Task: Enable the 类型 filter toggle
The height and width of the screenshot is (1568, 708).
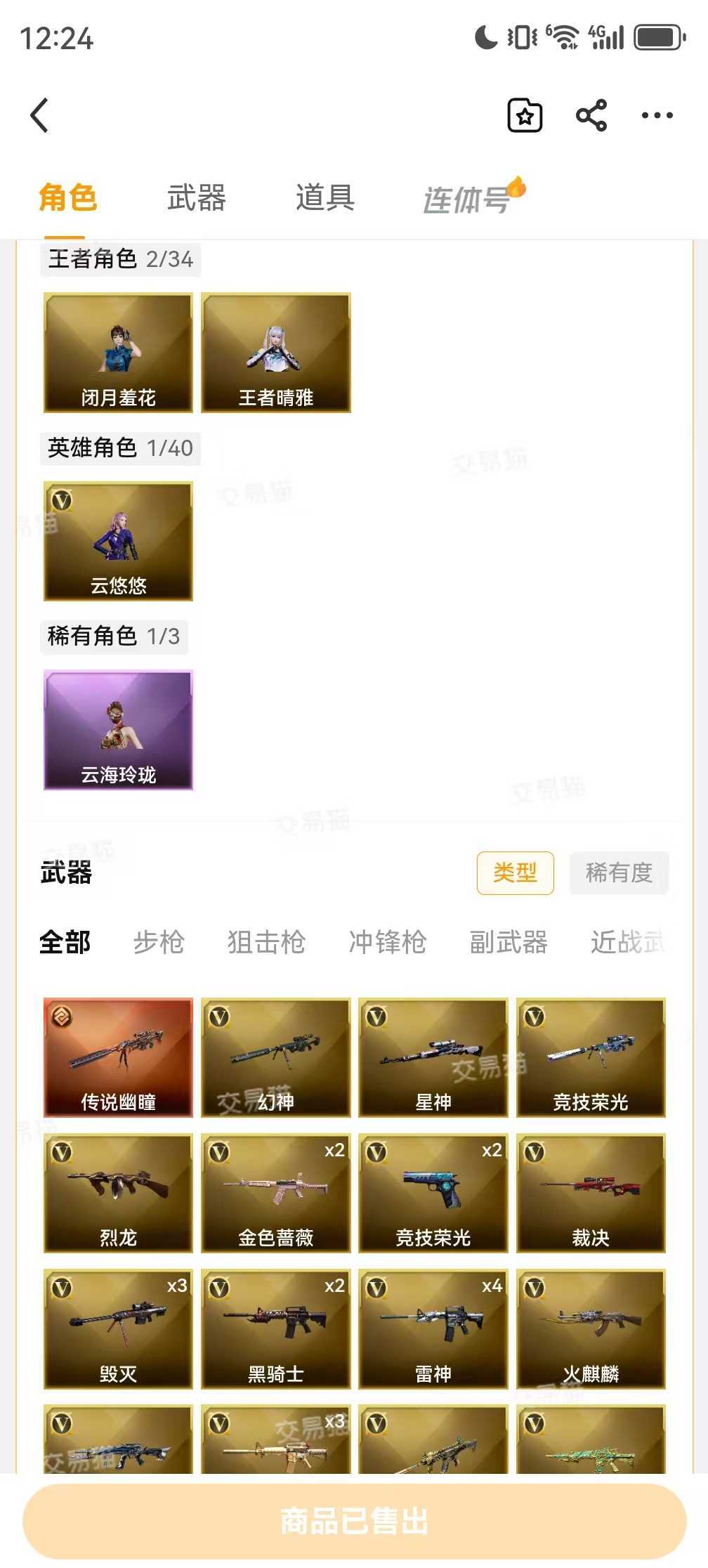Action: [x=515, y=873]
